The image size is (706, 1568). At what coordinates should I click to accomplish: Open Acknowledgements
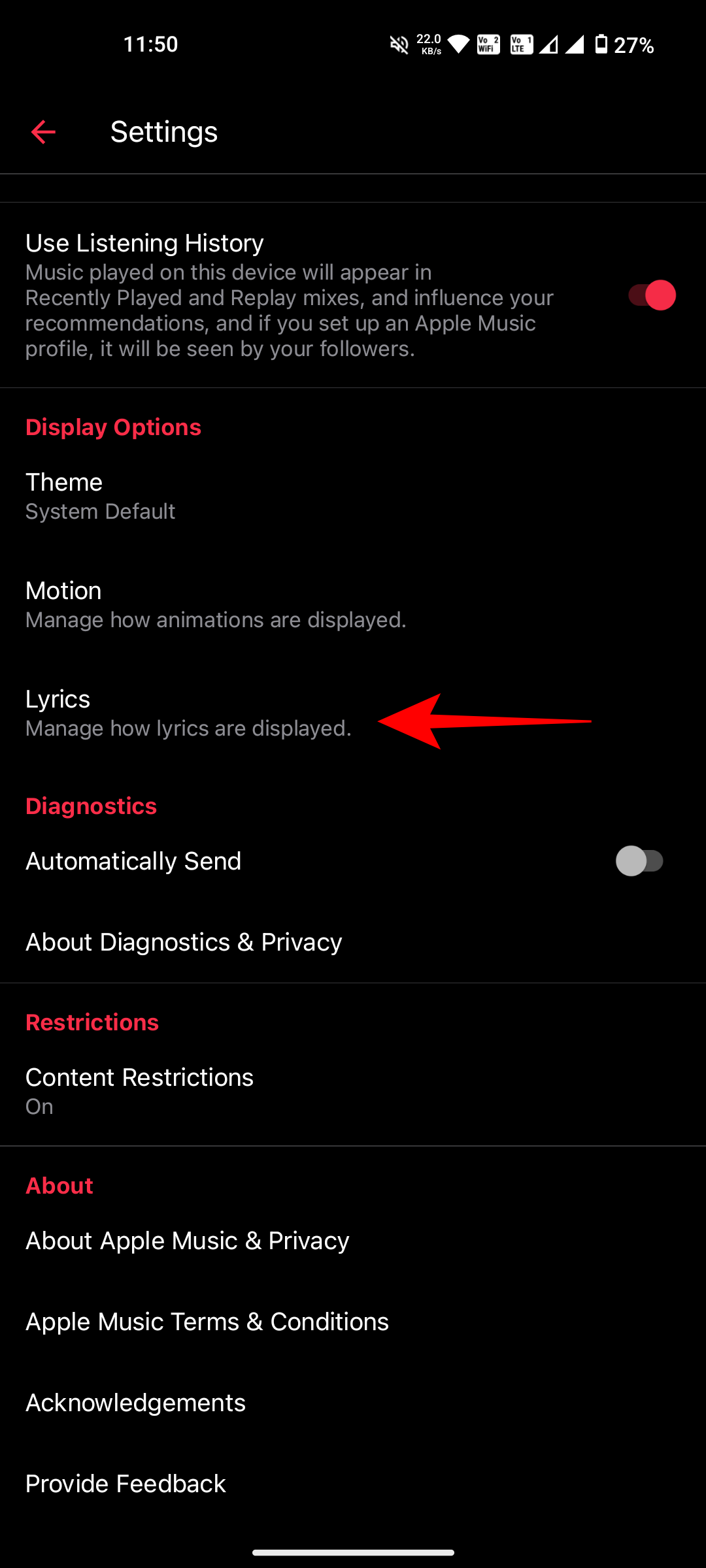pos(135,1403)
